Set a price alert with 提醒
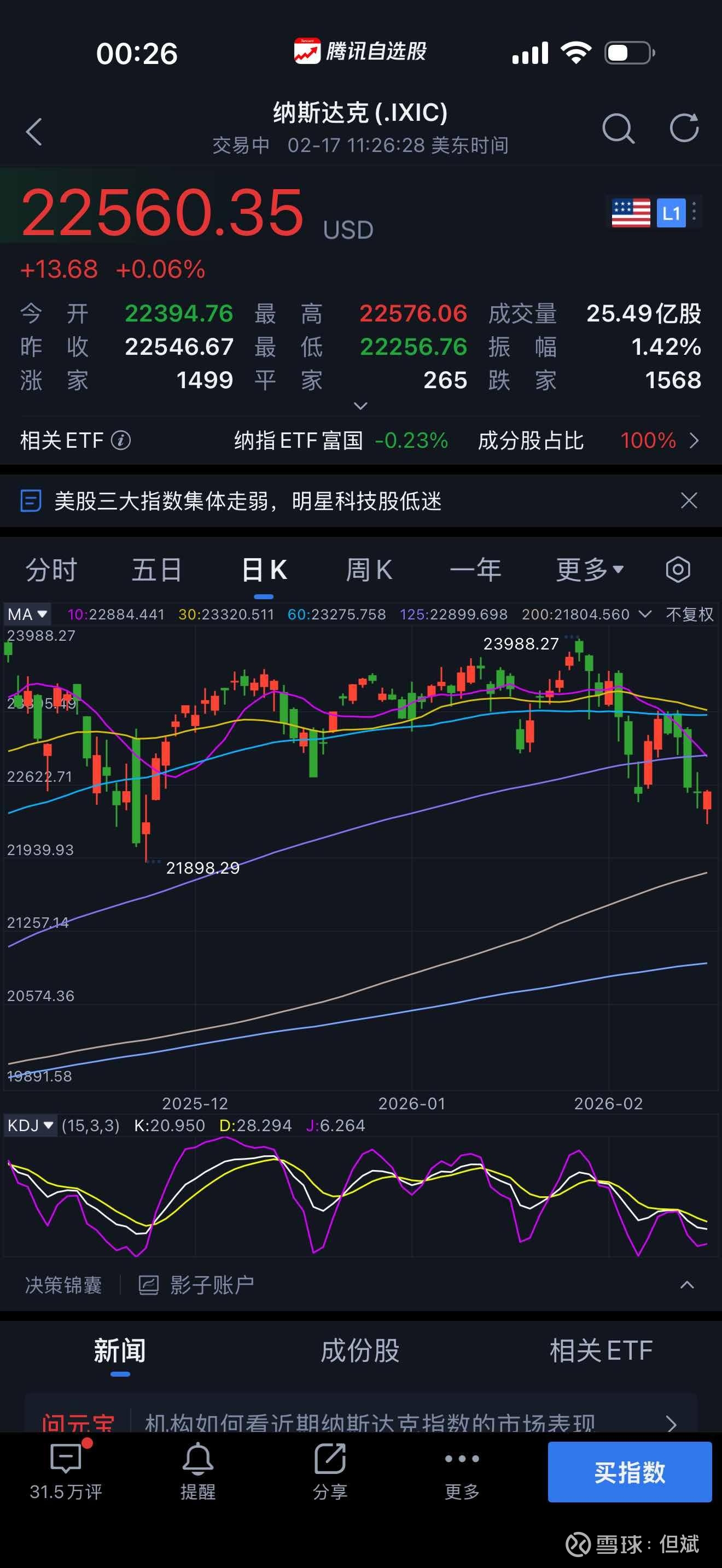The image size is (722, 1568). click(198, 1471)
